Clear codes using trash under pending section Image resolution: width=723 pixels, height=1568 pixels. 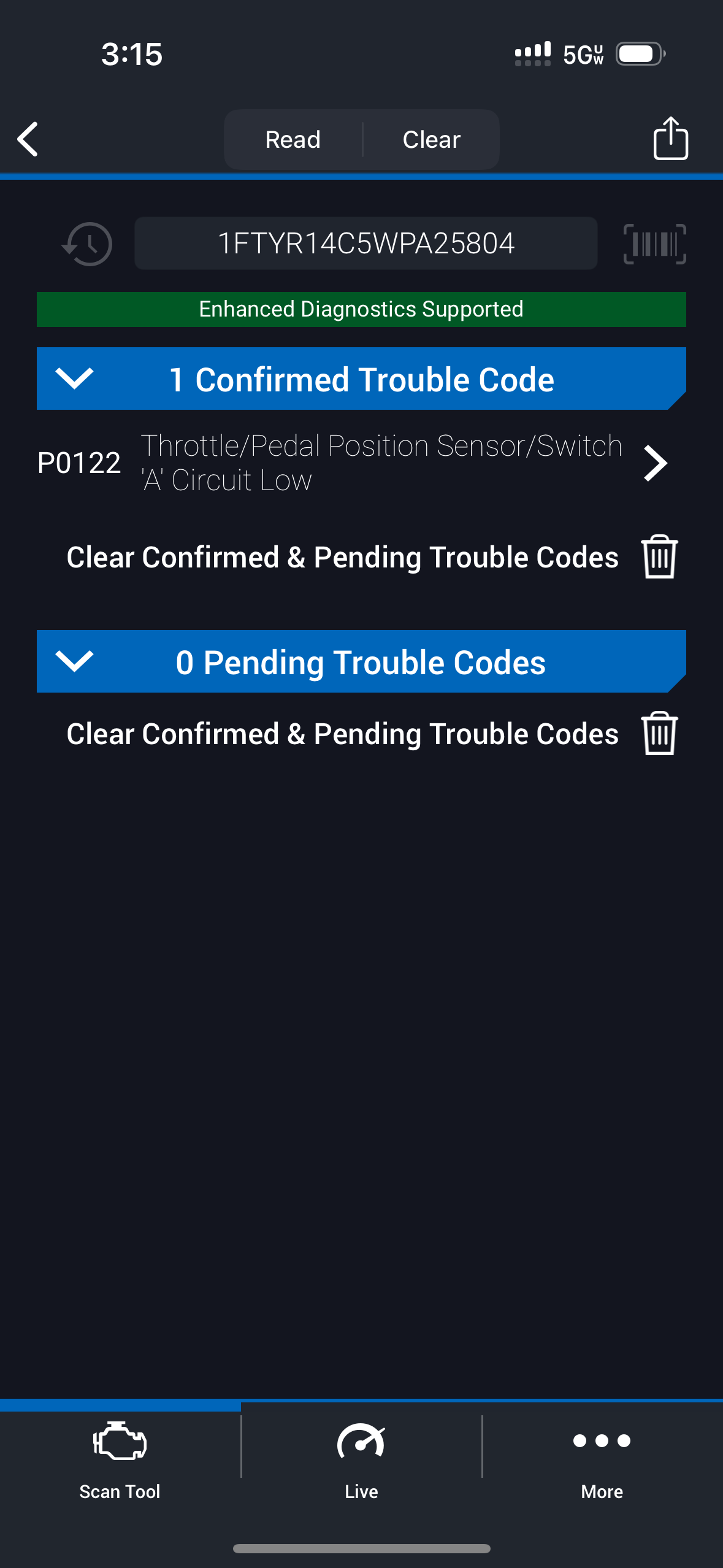(659, 734)
